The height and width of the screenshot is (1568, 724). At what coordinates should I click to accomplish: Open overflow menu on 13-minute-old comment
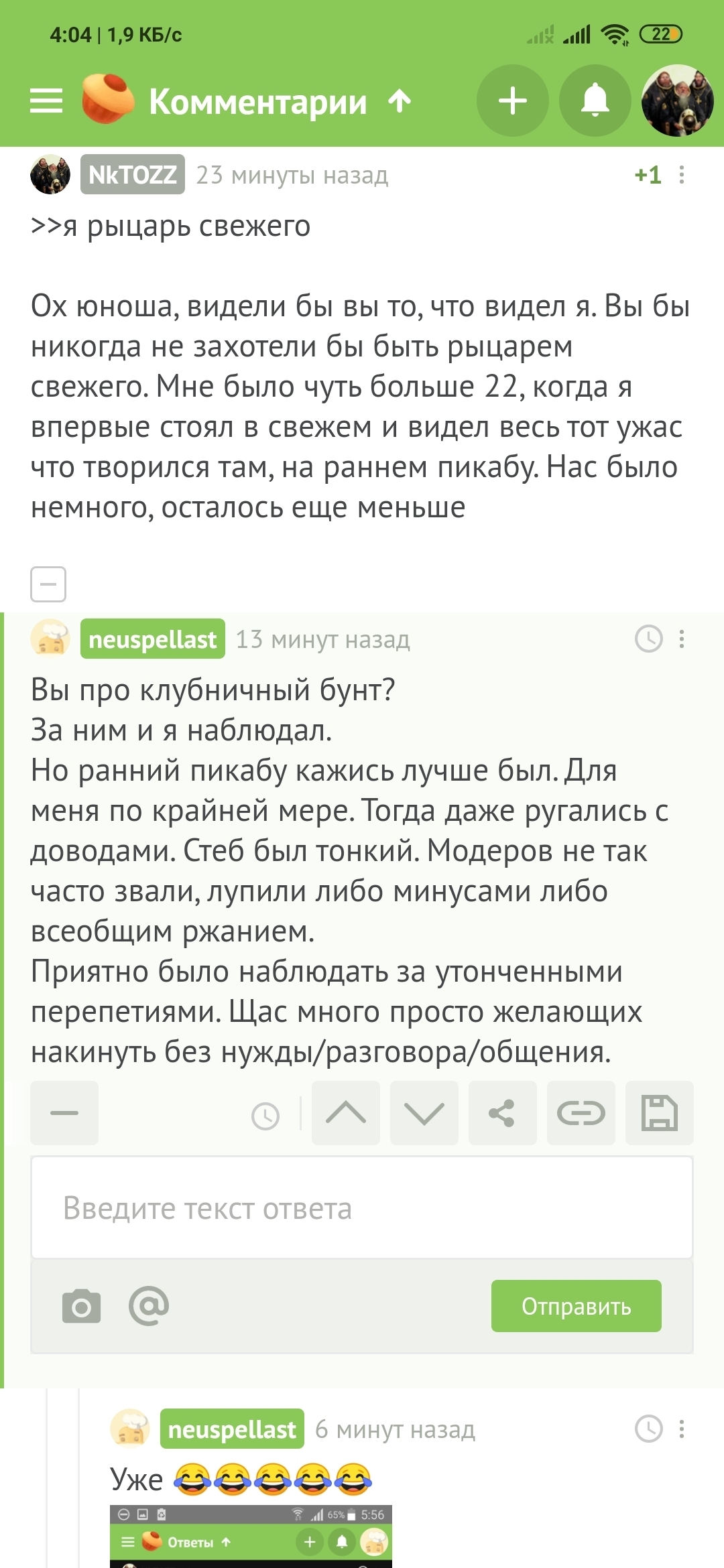(682, 639)
